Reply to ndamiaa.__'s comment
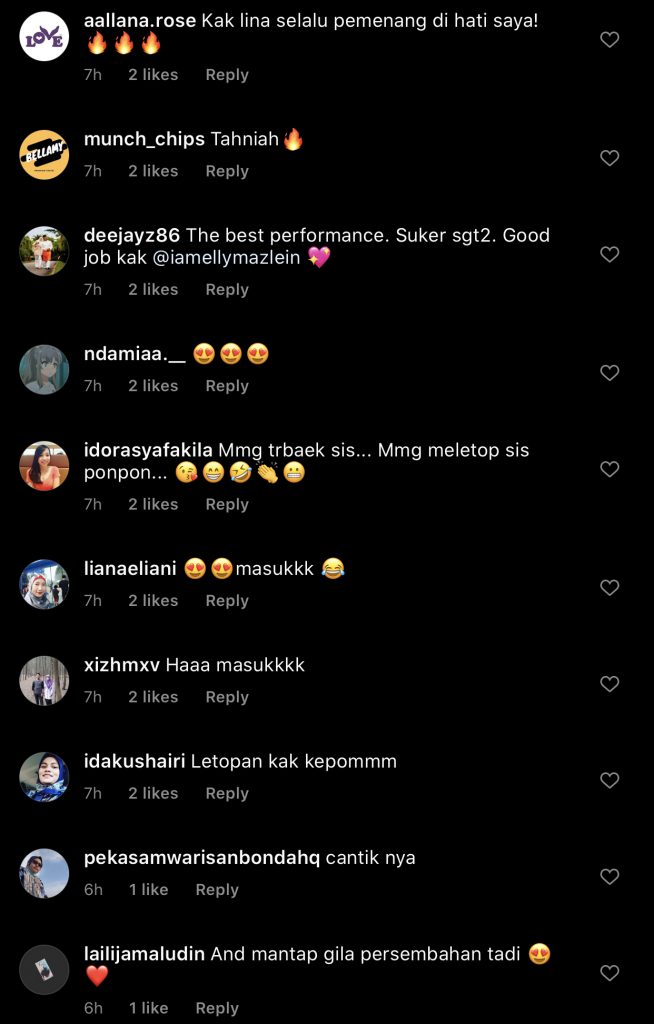654x1024 pixels. pos(227,387)
